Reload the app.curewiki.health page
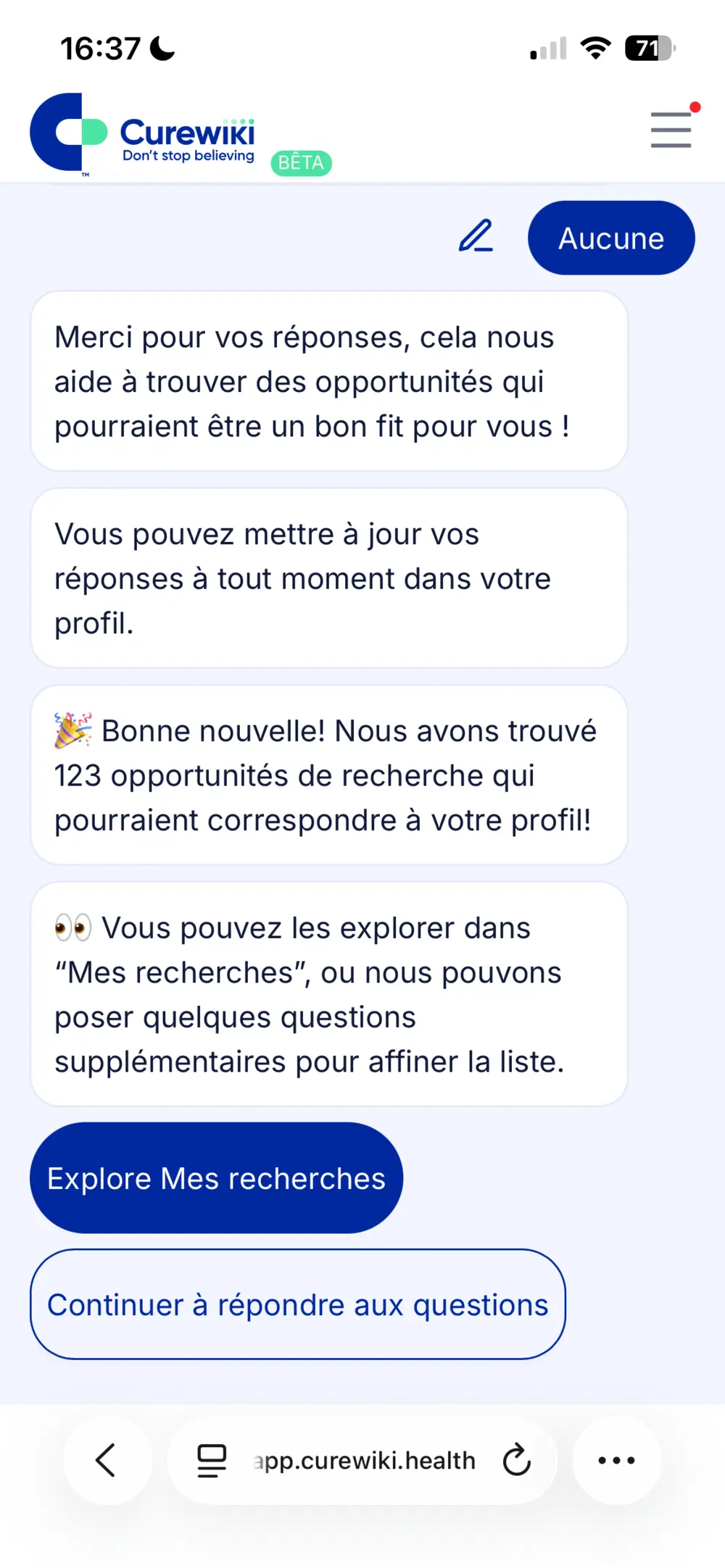This screenshot has height=1568, width=725. 517,1460
